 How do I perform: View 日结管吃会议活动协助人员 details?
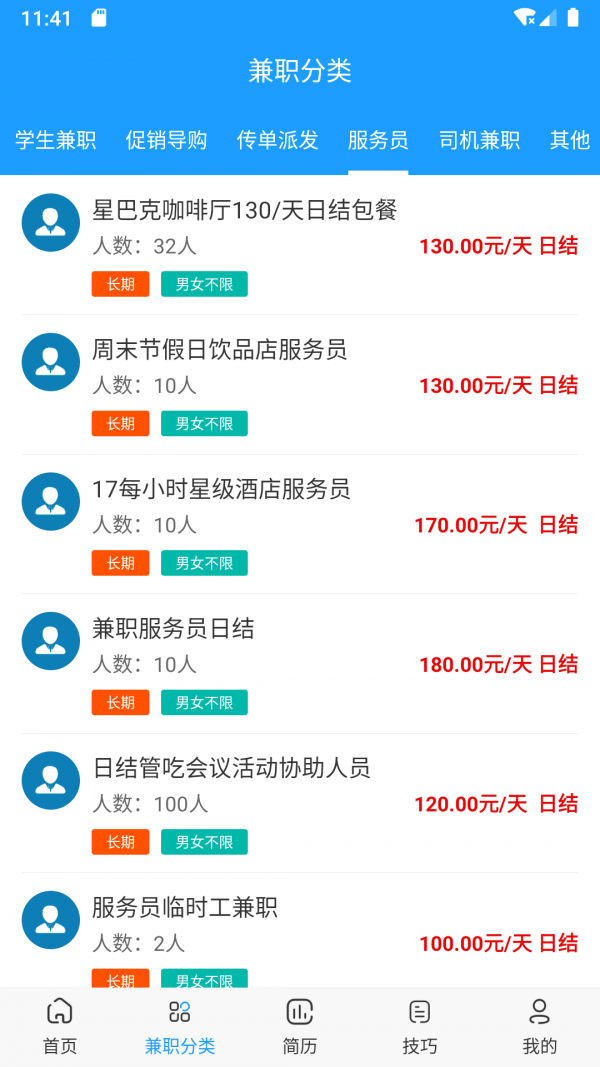tap(232, 768)
